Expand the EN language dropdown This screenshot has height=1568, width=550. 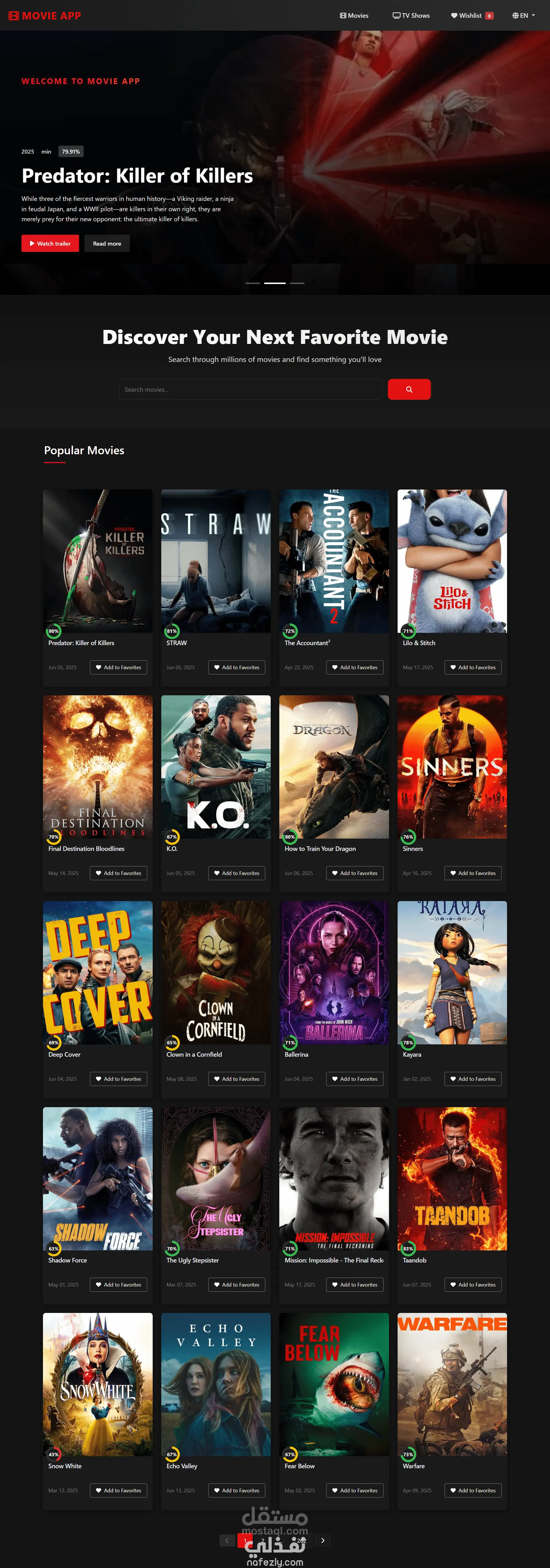click(523, 15)
